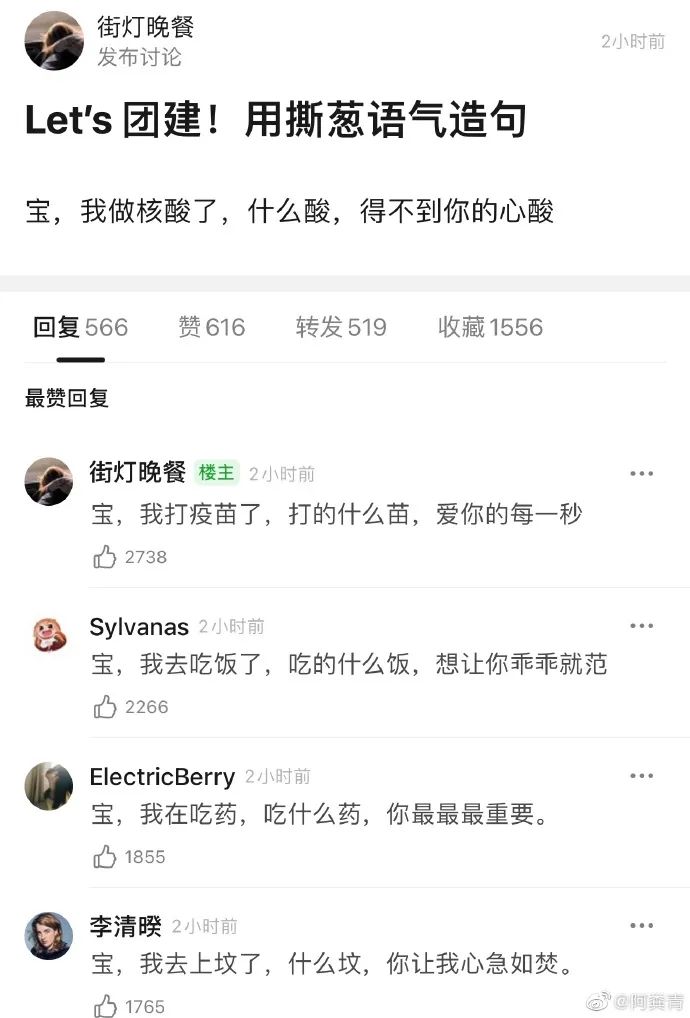Switch to the 收藏 1556 tab
690x1018 pixels.
tap(490, 327)
